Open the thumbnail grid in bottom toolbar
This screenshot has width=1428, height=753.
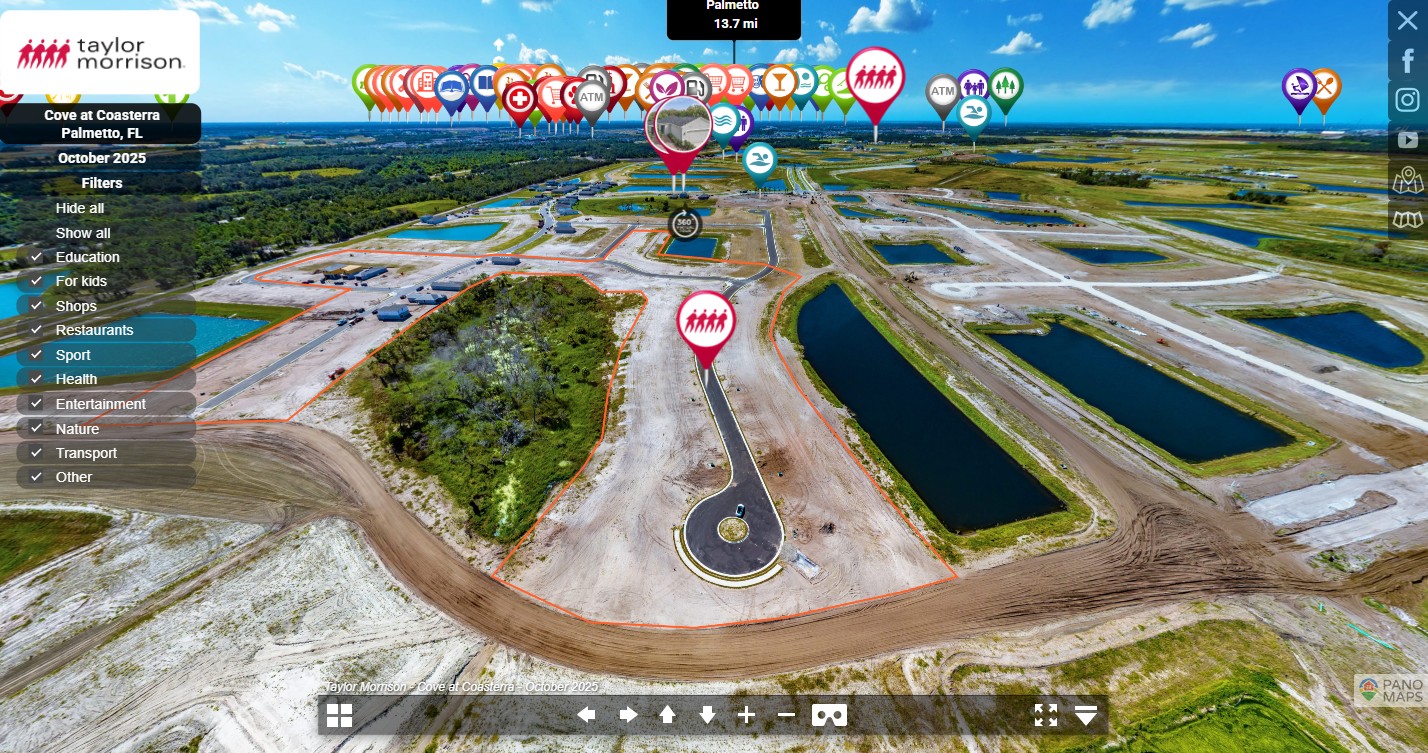click(340, 715)
